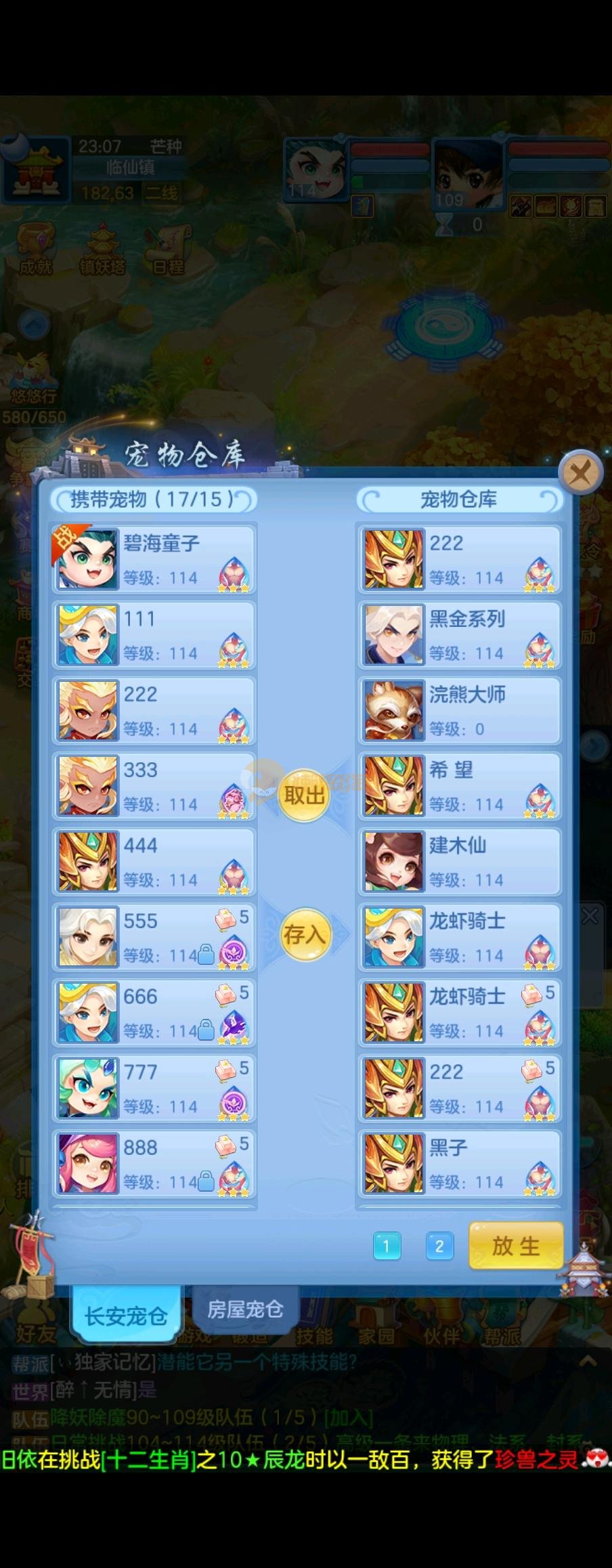The image size is (612, 1568).
Task: Switch to the 房屋宠仓 tab
Action: [x=244, y=1309]
